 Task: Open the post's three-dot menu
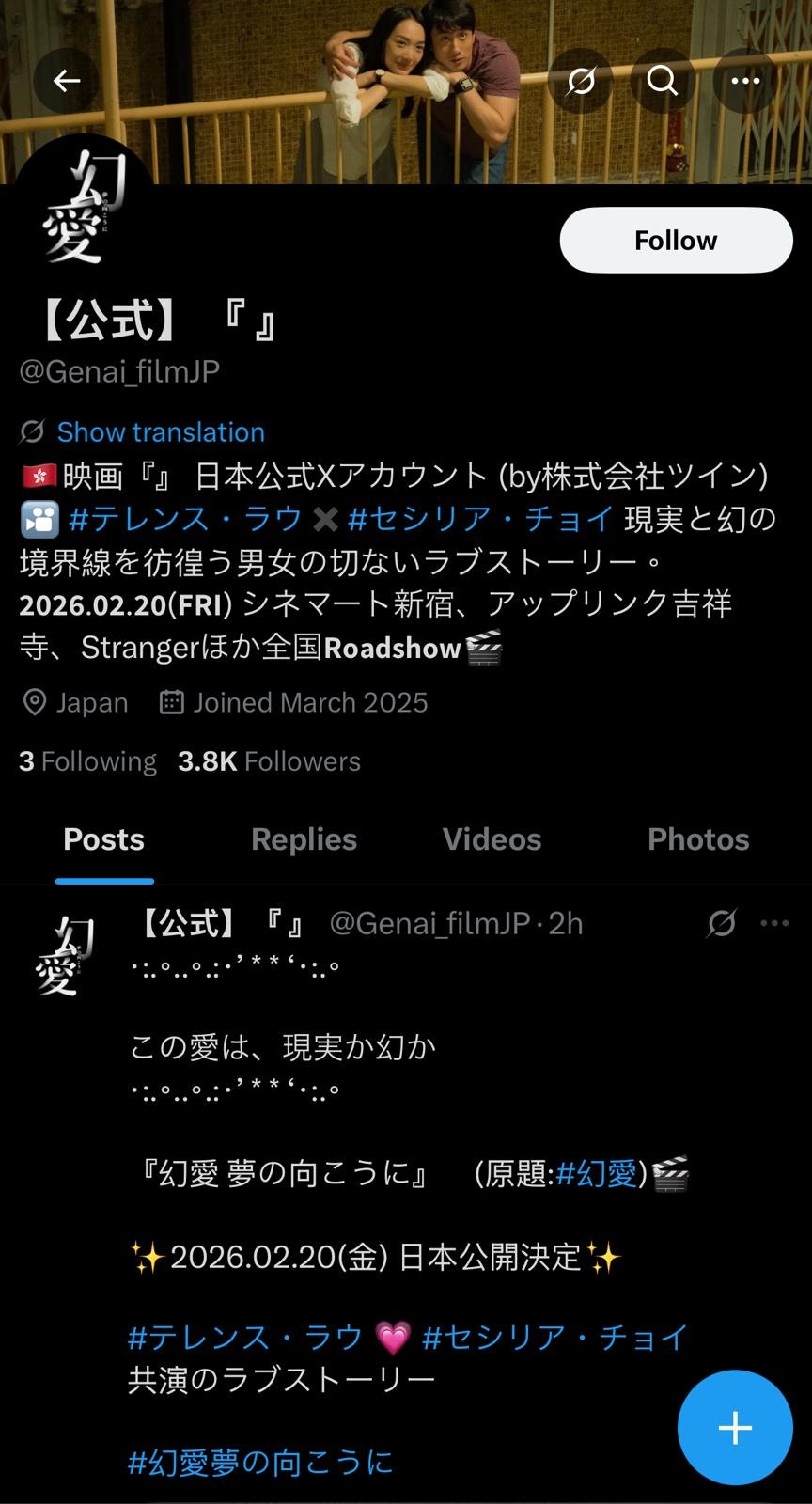click(774, 923)
